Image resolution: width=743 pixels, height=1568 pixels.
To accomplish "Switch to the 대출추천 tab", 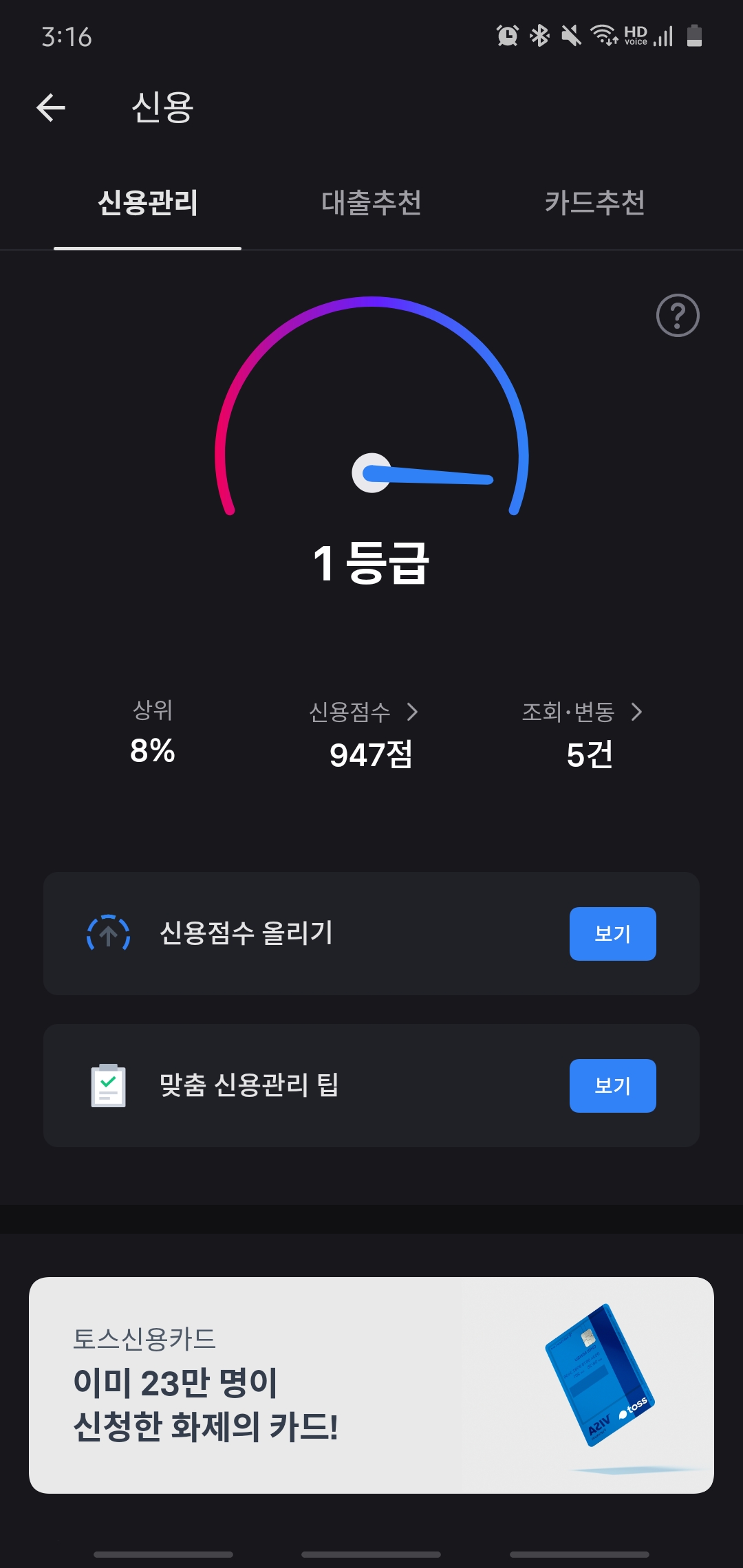I will click(371, 203).
